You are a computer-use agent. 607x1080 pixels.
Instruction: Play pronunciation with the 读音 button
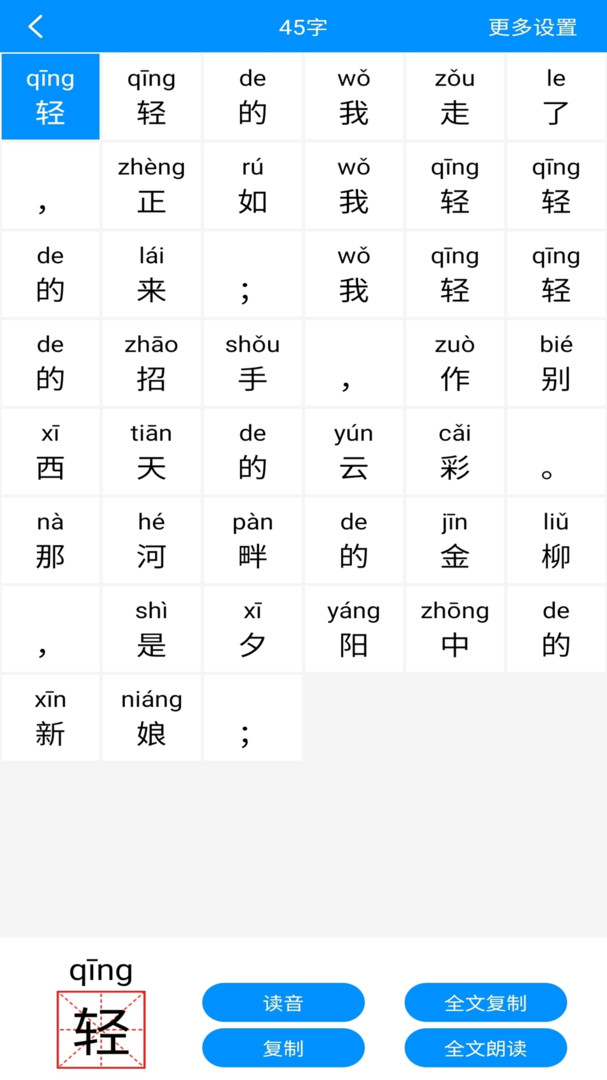click(283, 1003)
